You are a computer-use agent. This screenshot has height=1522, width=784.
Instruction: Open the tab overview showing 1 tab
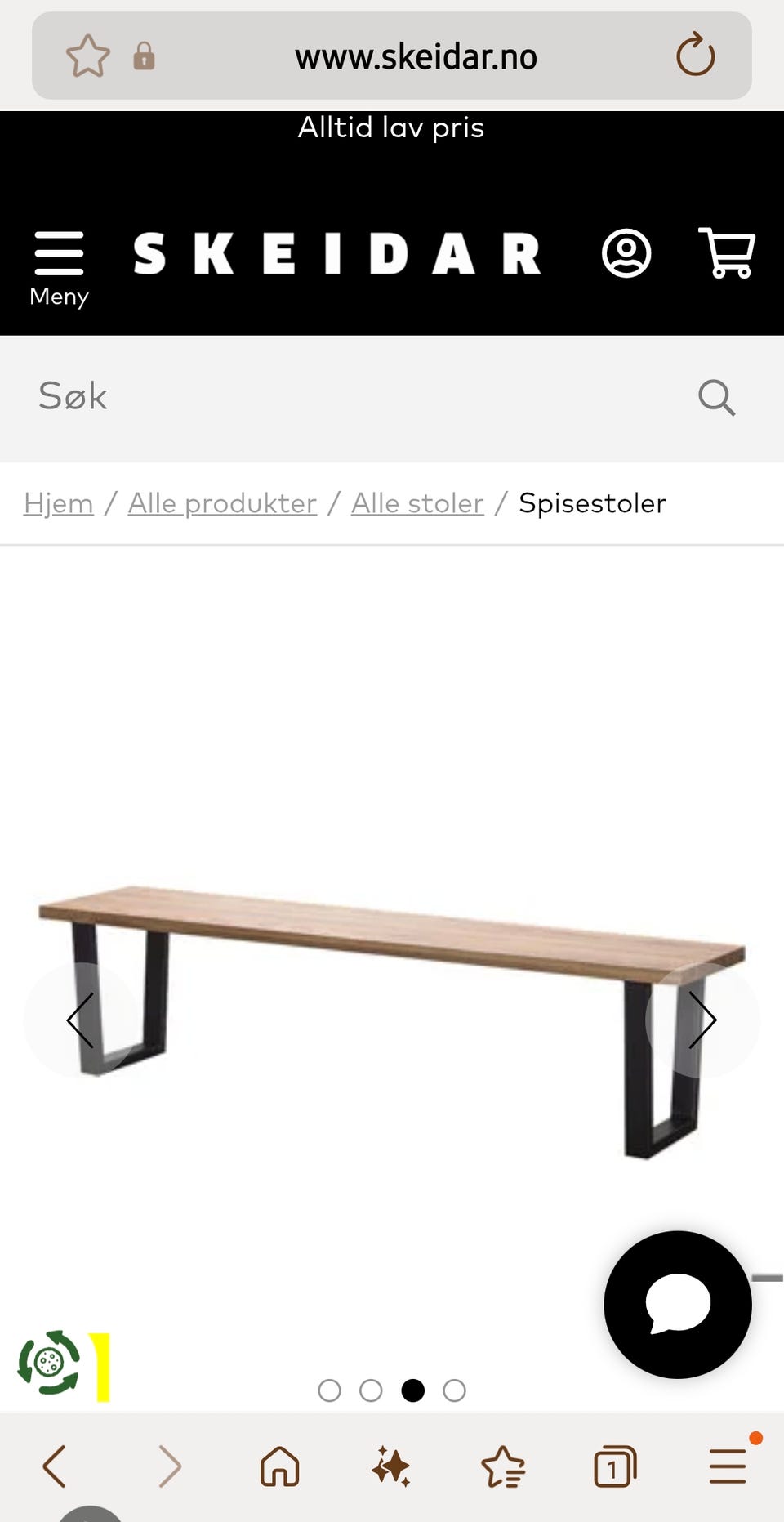tap(615, 1464)
